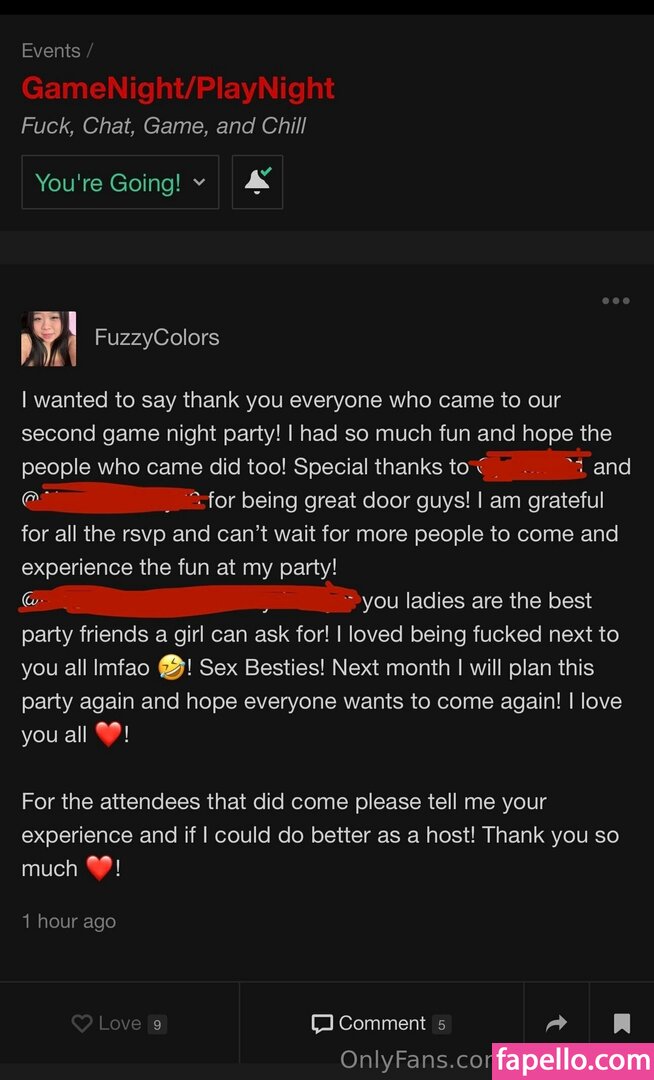Bookmark this post
Screen dimensions: 654x1080
(621, 1023)
